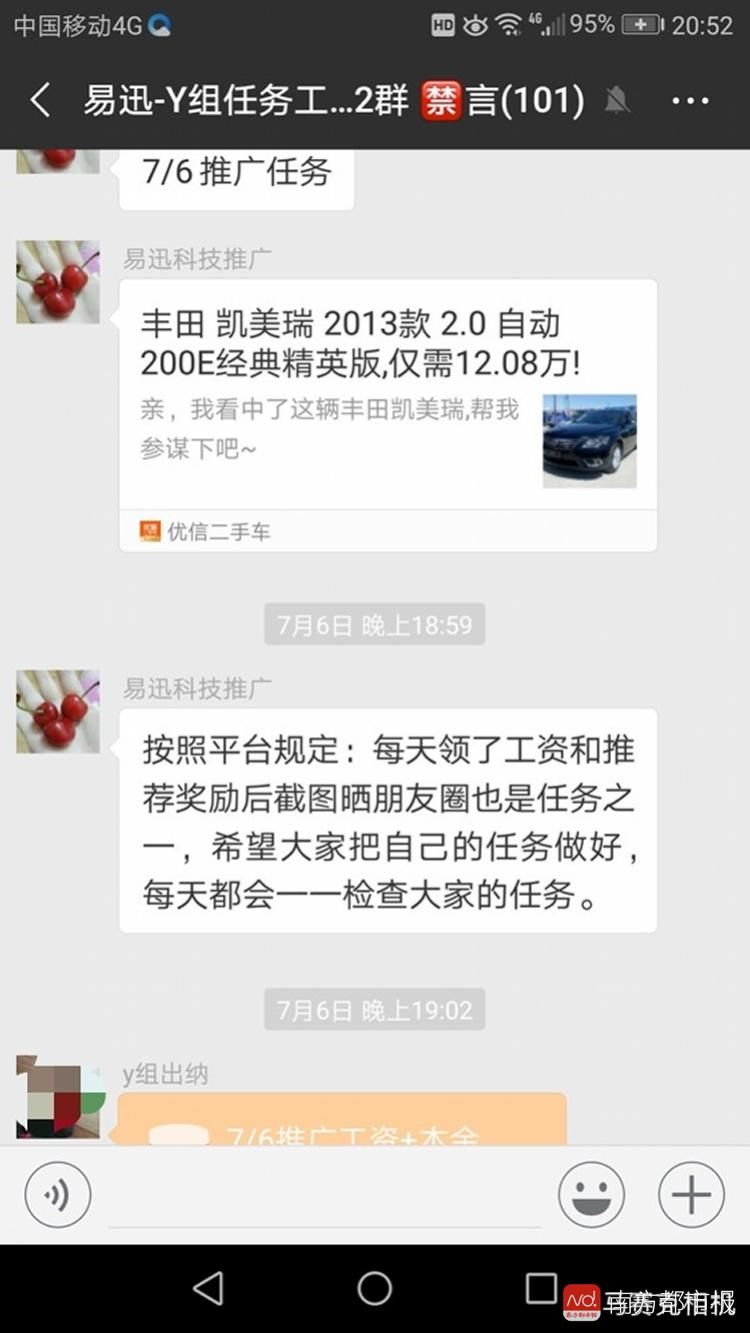The width and height of the screenshot is (750, 1333).
Task: Tap the muted notifications bell icon
Action: pos(618,100)
